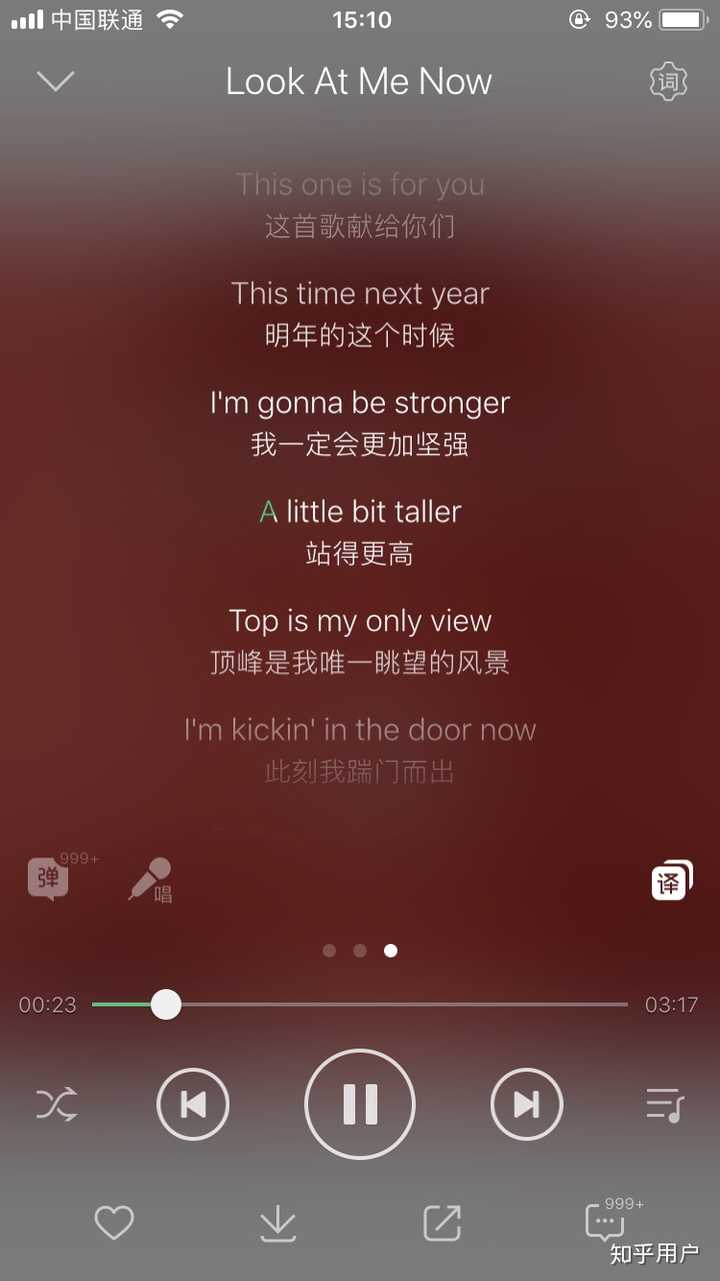Screen dimensions: 720x1281
Task: Collapse the player with the down chevron
Action: [x=55, y=81]
